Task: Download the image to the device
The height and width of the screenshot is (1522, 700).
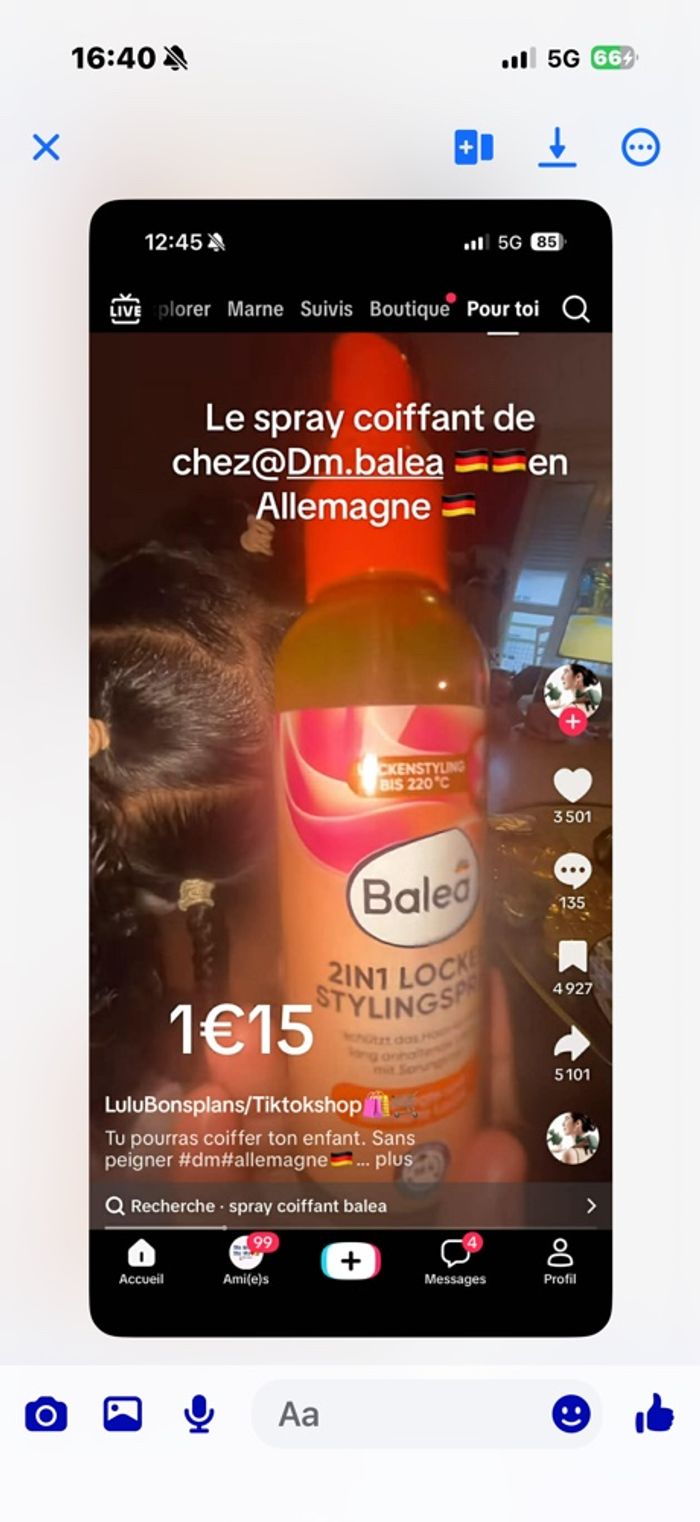Action: (557, 148)
